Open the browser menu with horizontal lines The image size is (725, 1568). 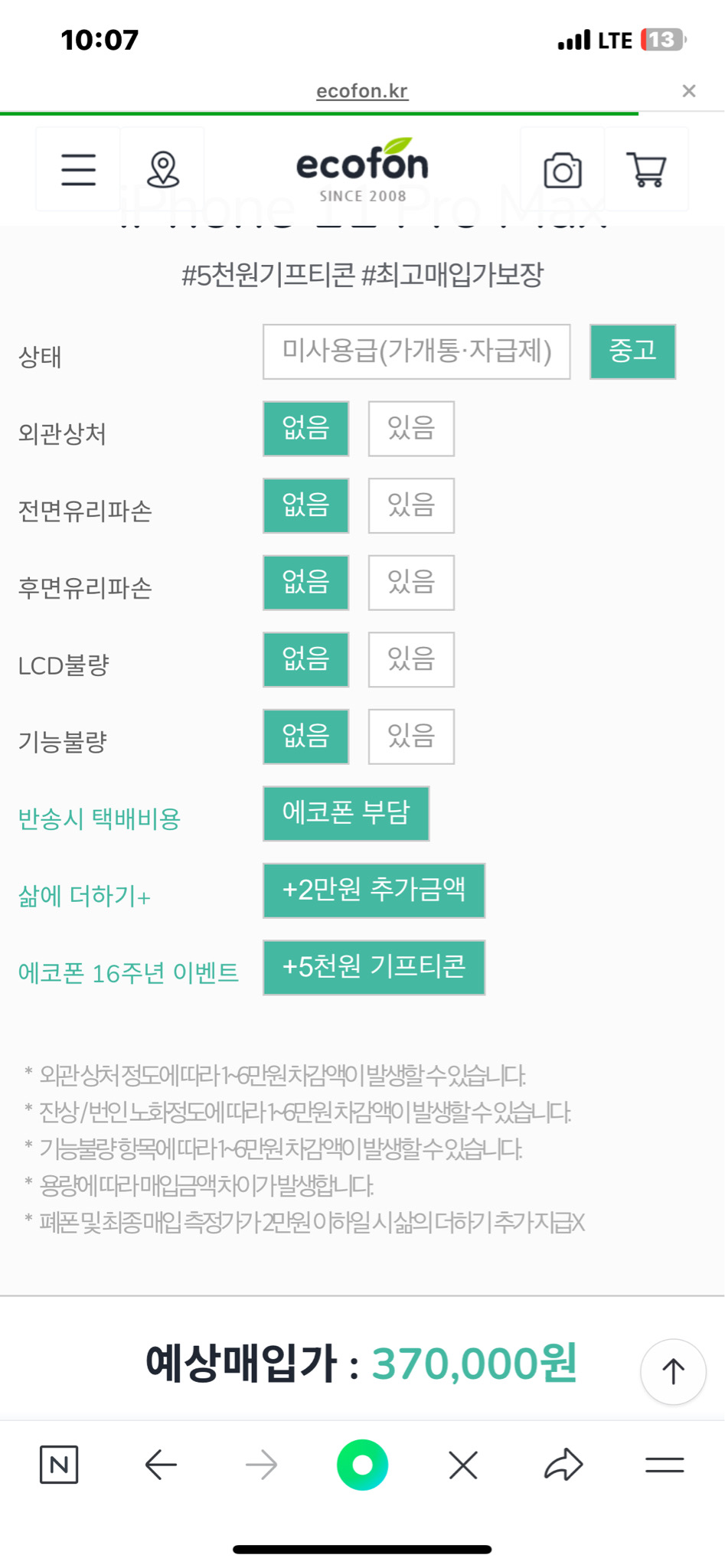click(664, 1465)
